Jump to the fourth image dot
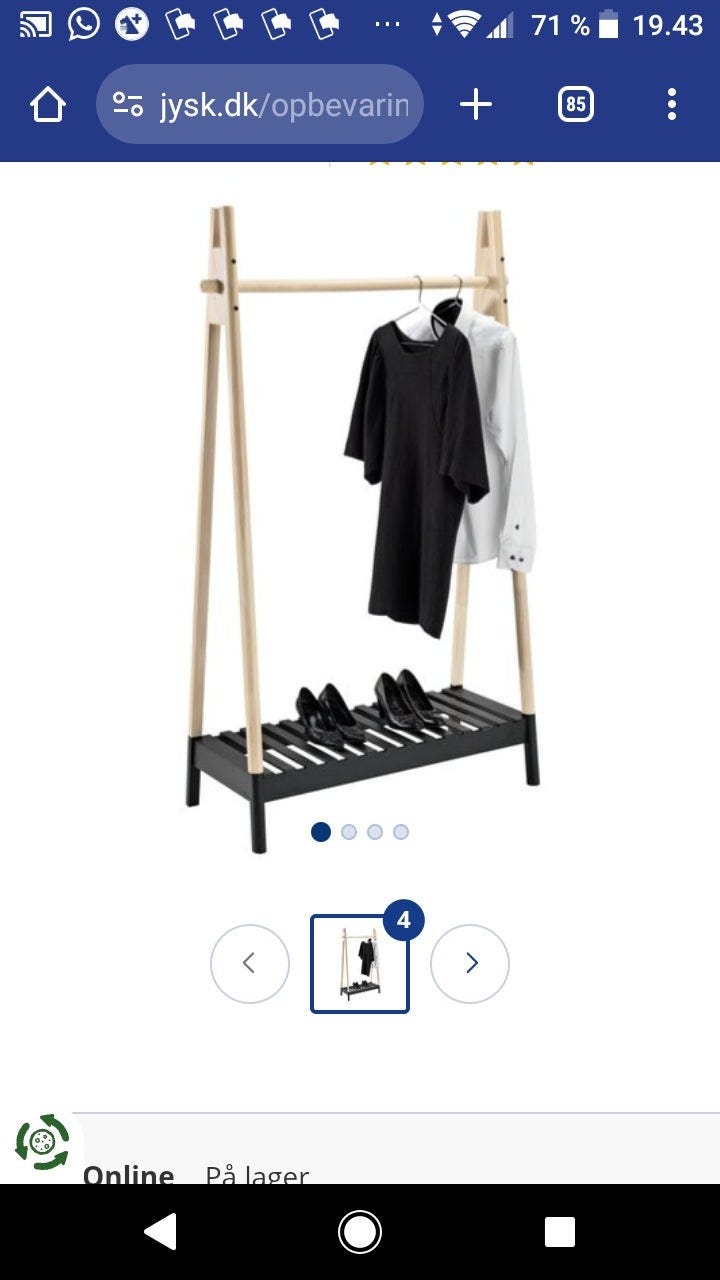Viewport: 720px width, 1280px height. pos(401,832)
